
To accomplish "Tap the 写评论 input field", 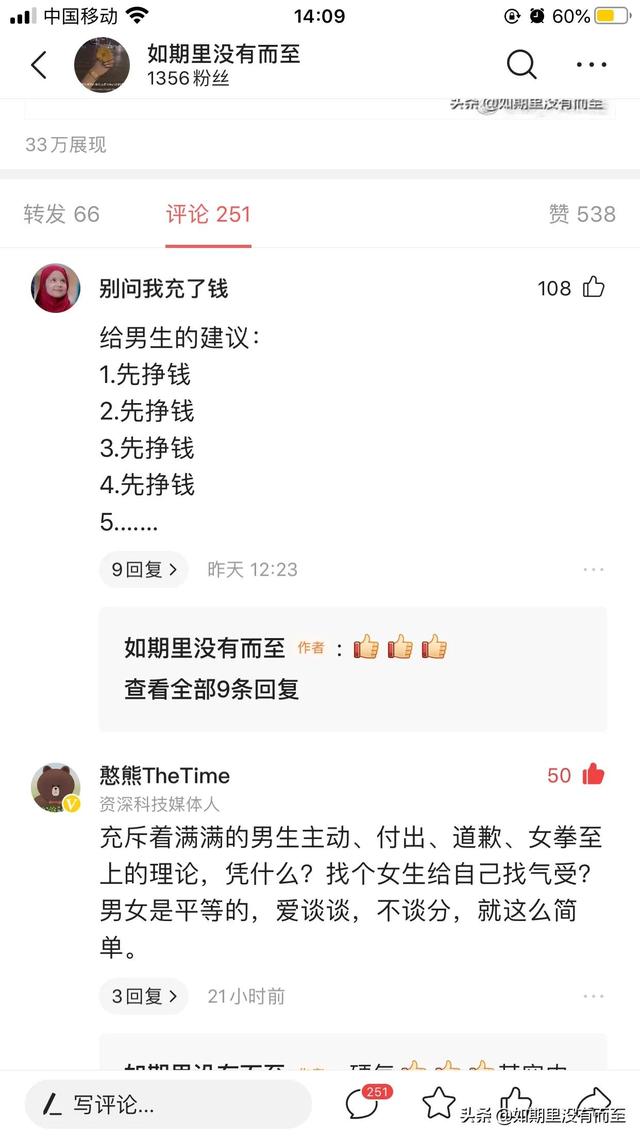I will pyautogui.click(x=168, y=1105).
